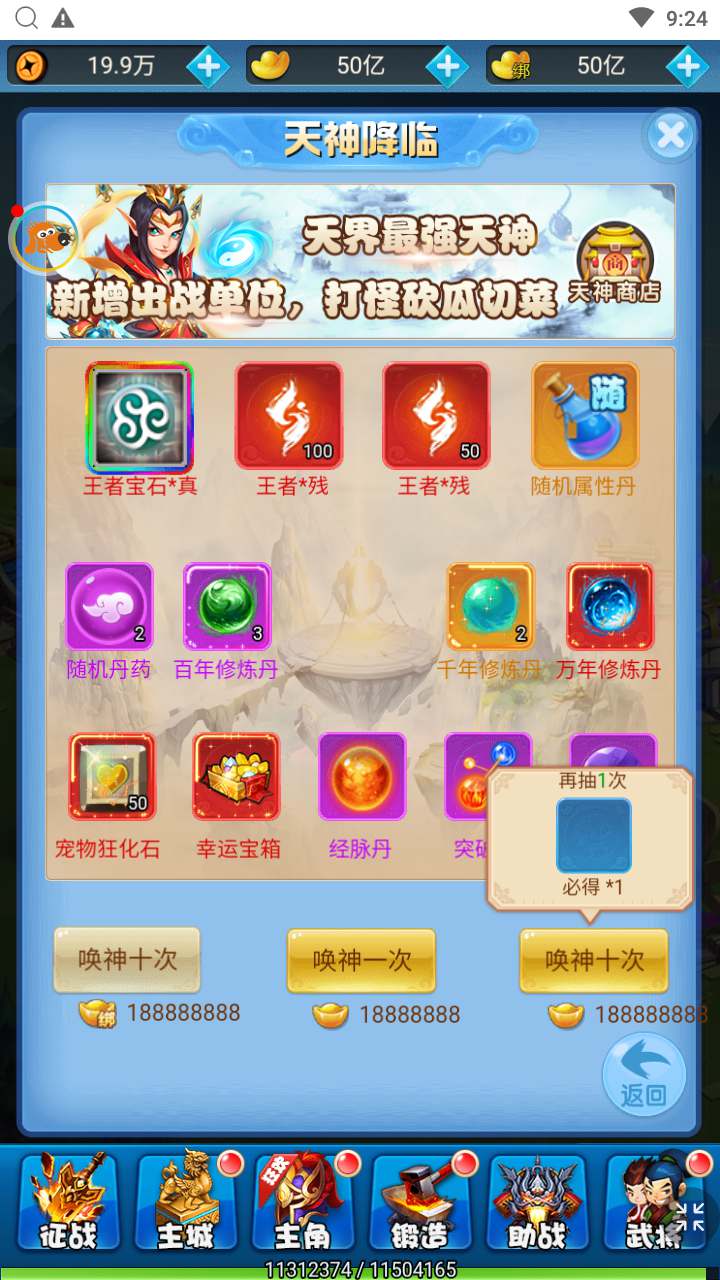Viewport: 720px width, 1280px height.
Task: Open the 天神商店 shop
Action: [x=616, y=262]
